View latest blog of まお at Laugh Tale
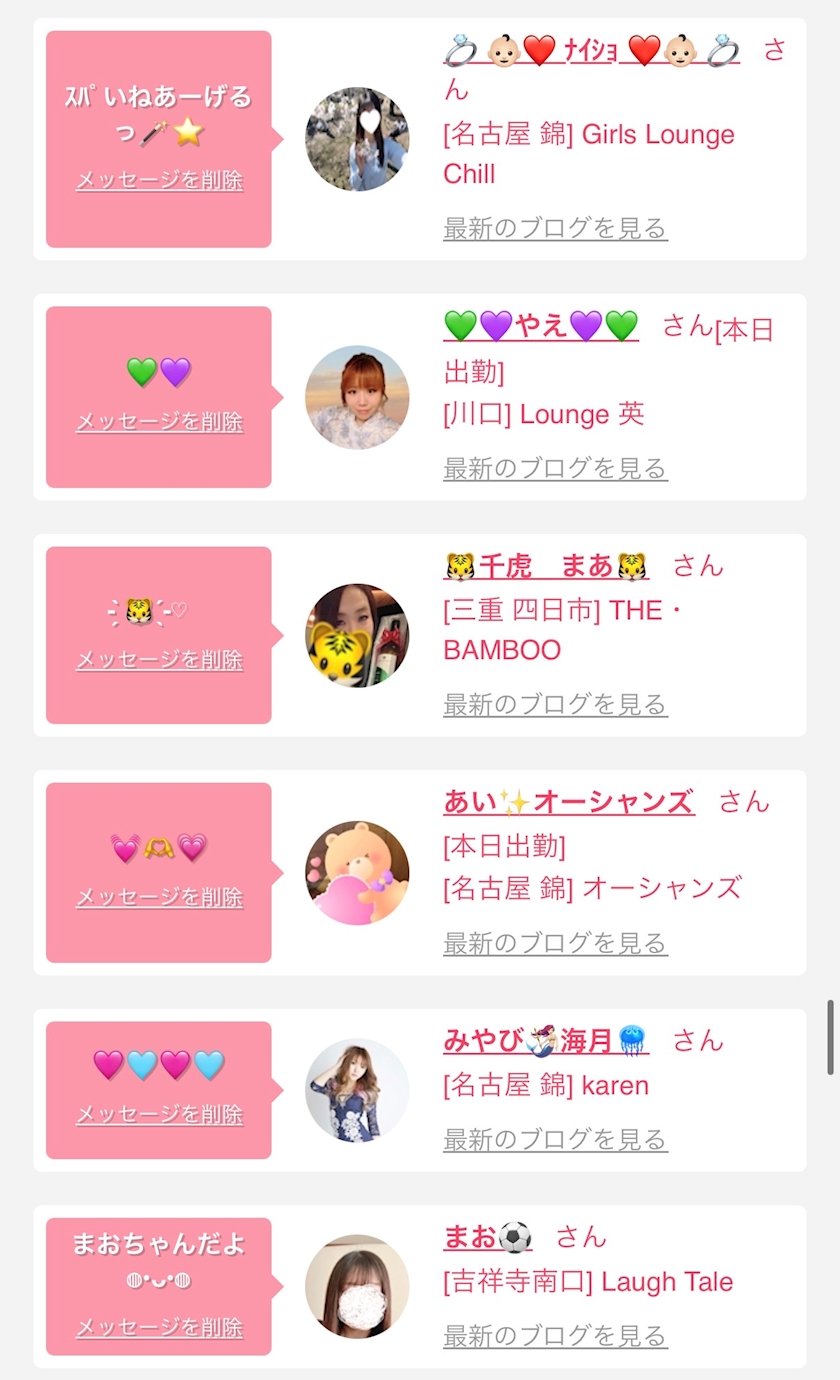The image size is (840, 1380). (x=555, y=1336)
